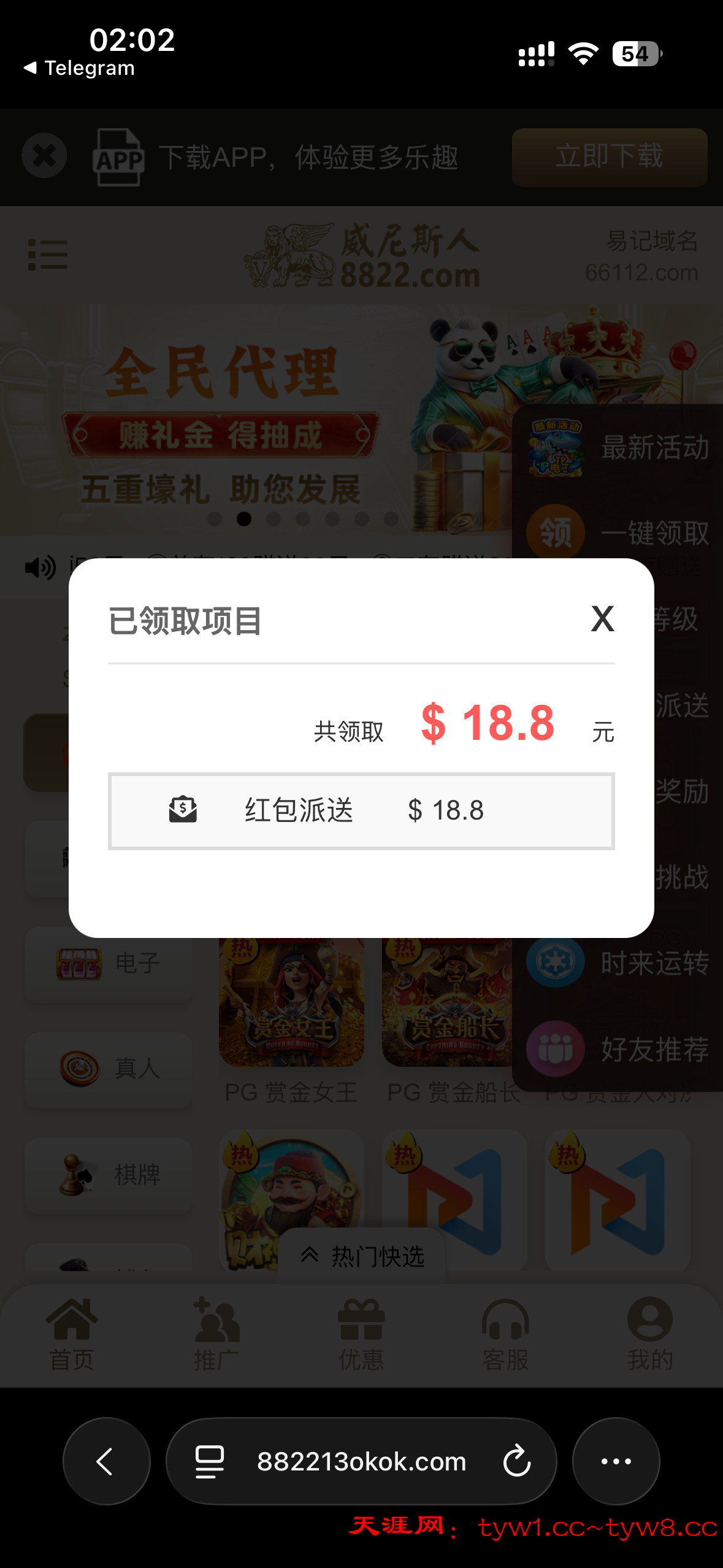This screenshot has height=1568, width=723.
Task: Open the 优惠 tab
Action: 361,1334
